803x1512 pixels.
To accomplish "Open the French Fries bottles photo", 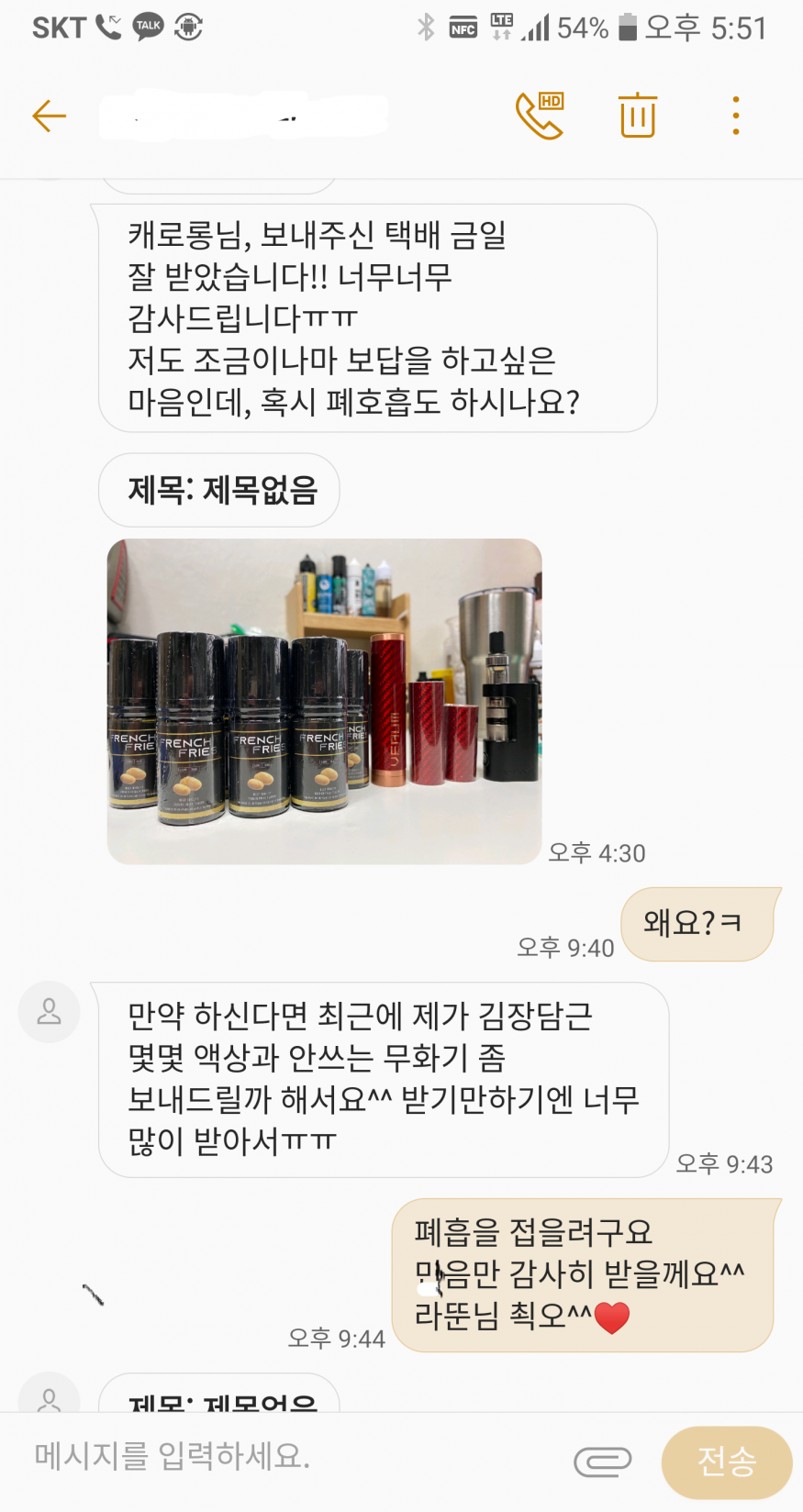I will [324, 701].
